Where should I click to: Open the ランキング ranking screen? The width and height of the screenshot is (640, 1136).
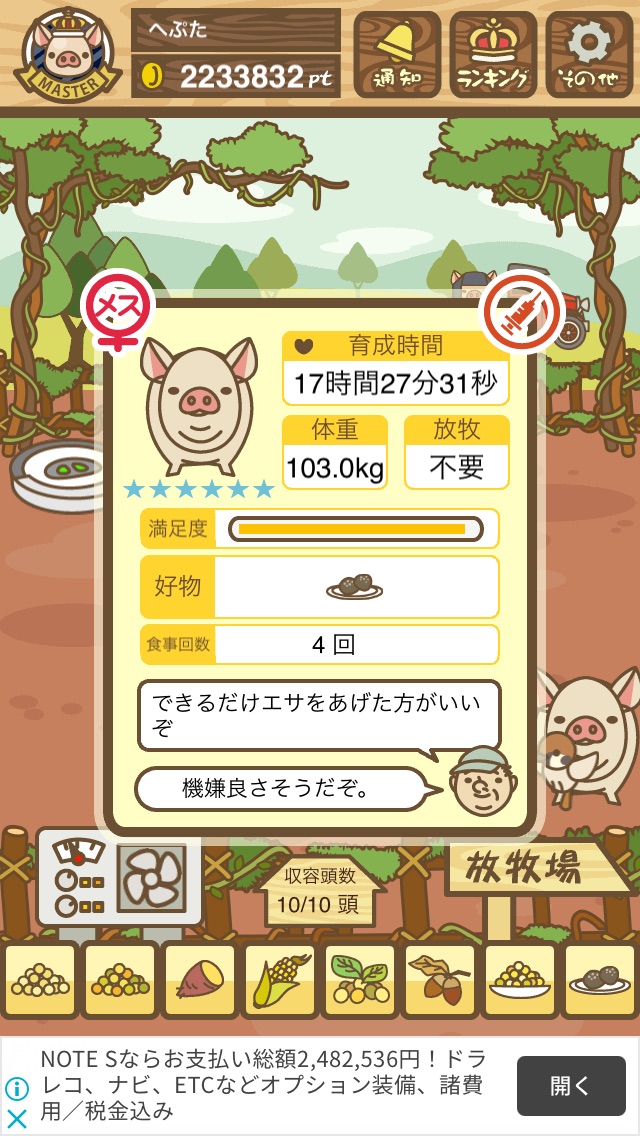(493, 54)
